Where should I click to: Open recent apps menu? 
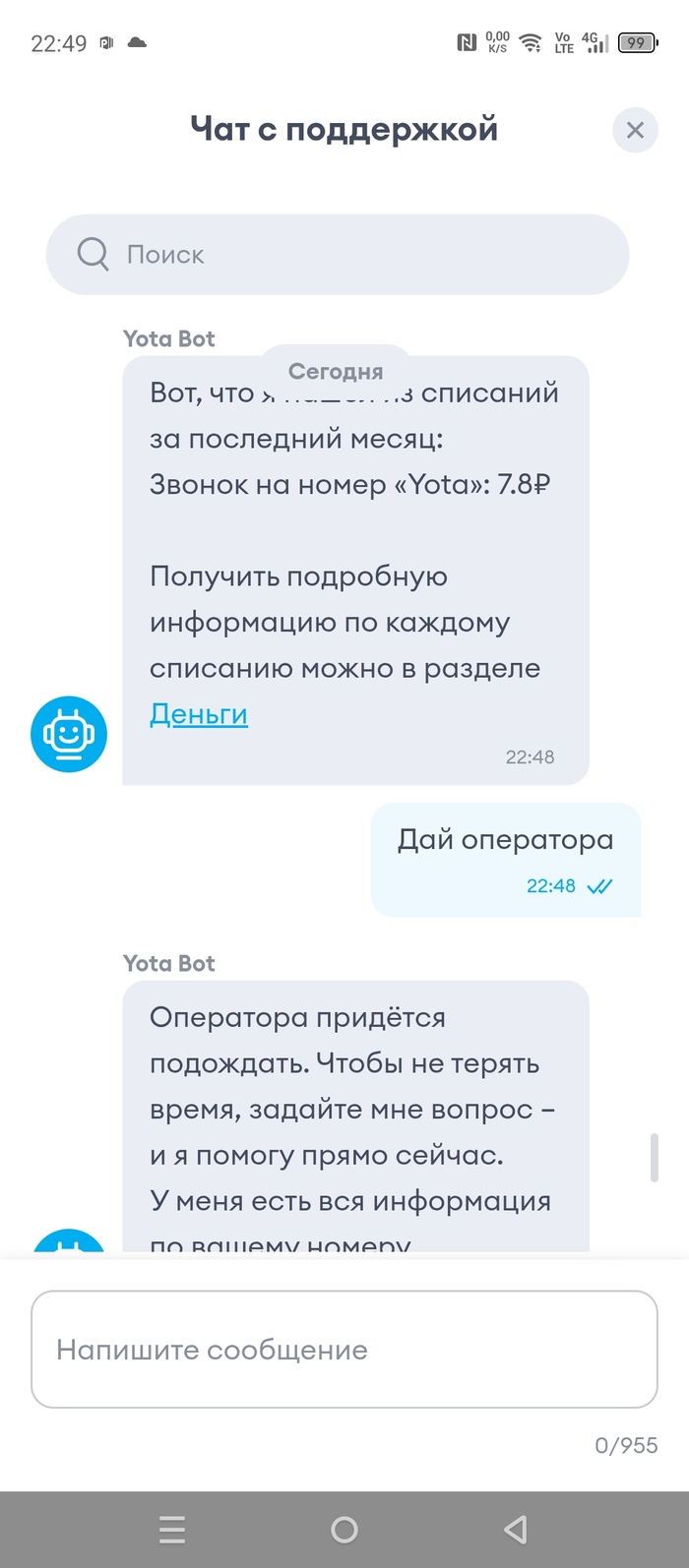(x=172, y=1529)
